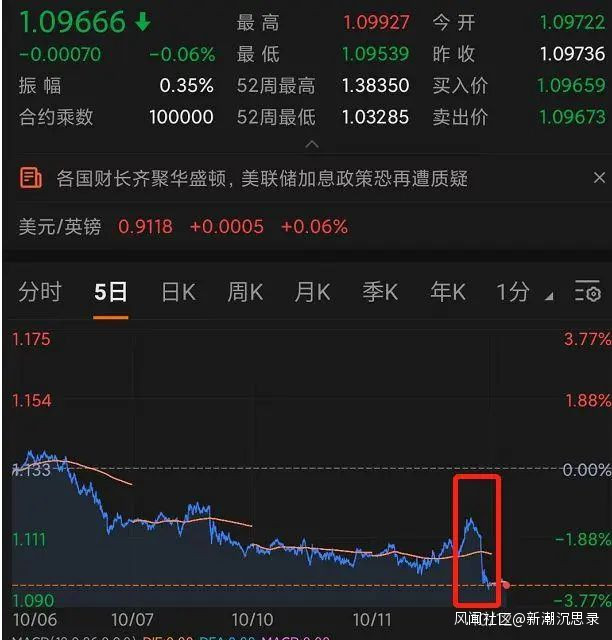Switch to the 分时 chart tab
This screenshot has width=612, height=640.
40,292
